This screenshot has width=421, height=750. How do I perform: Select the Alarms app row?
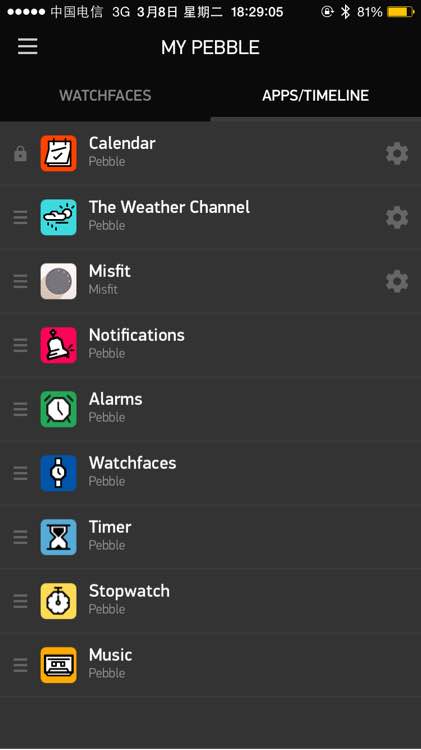[x=210, y=409]
